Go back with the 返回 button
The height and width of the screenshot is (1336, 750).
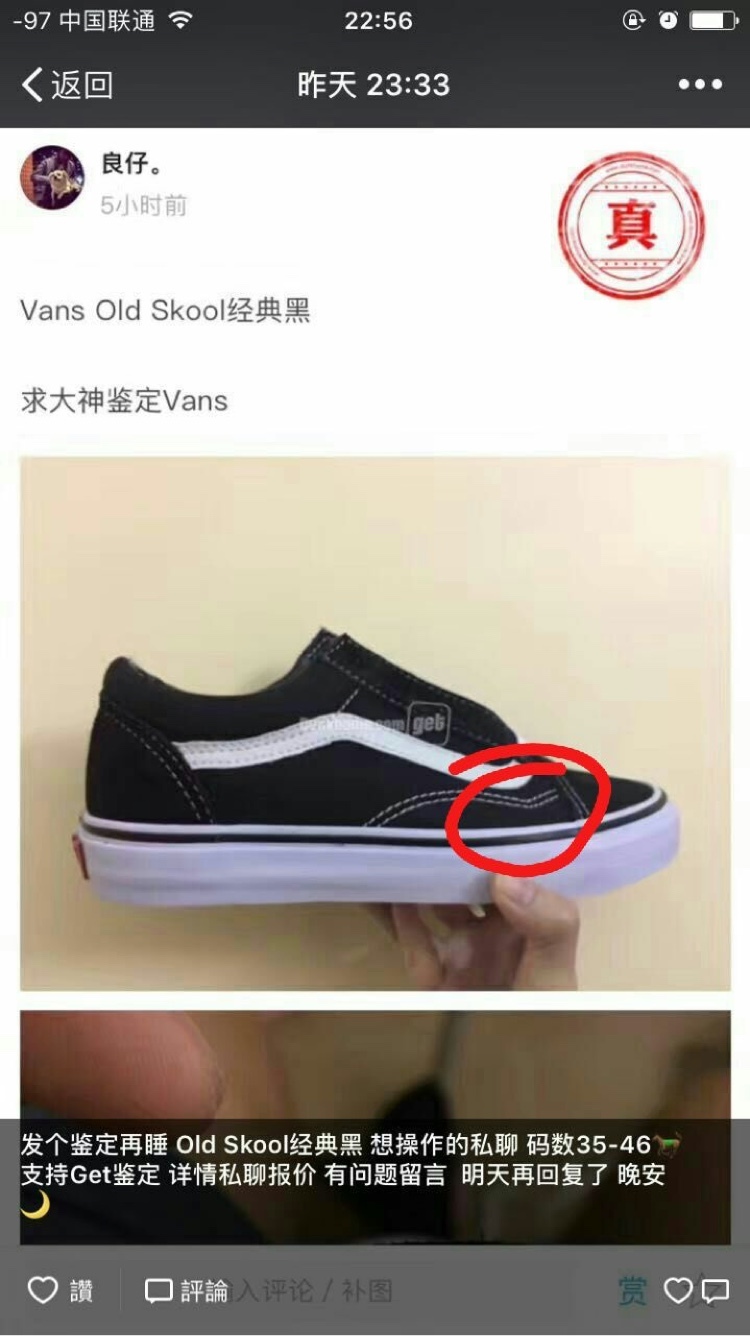[x=67, y=85]
